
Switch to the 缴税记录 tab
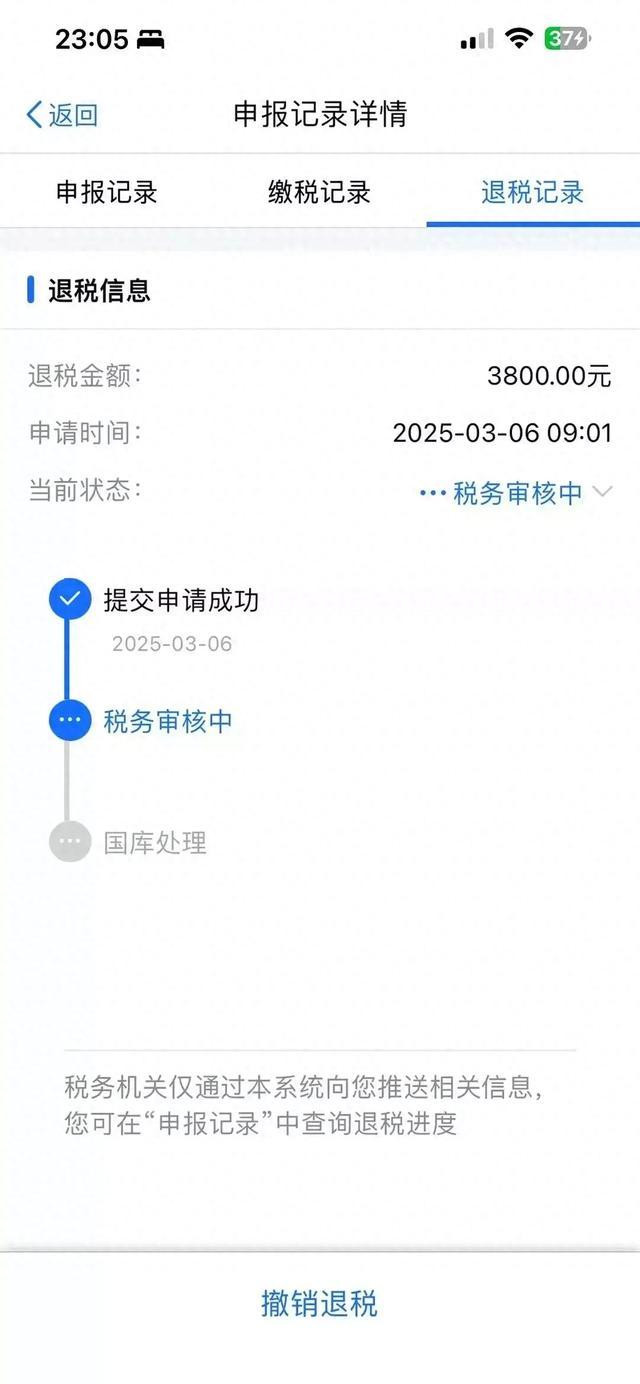point(319,192)
